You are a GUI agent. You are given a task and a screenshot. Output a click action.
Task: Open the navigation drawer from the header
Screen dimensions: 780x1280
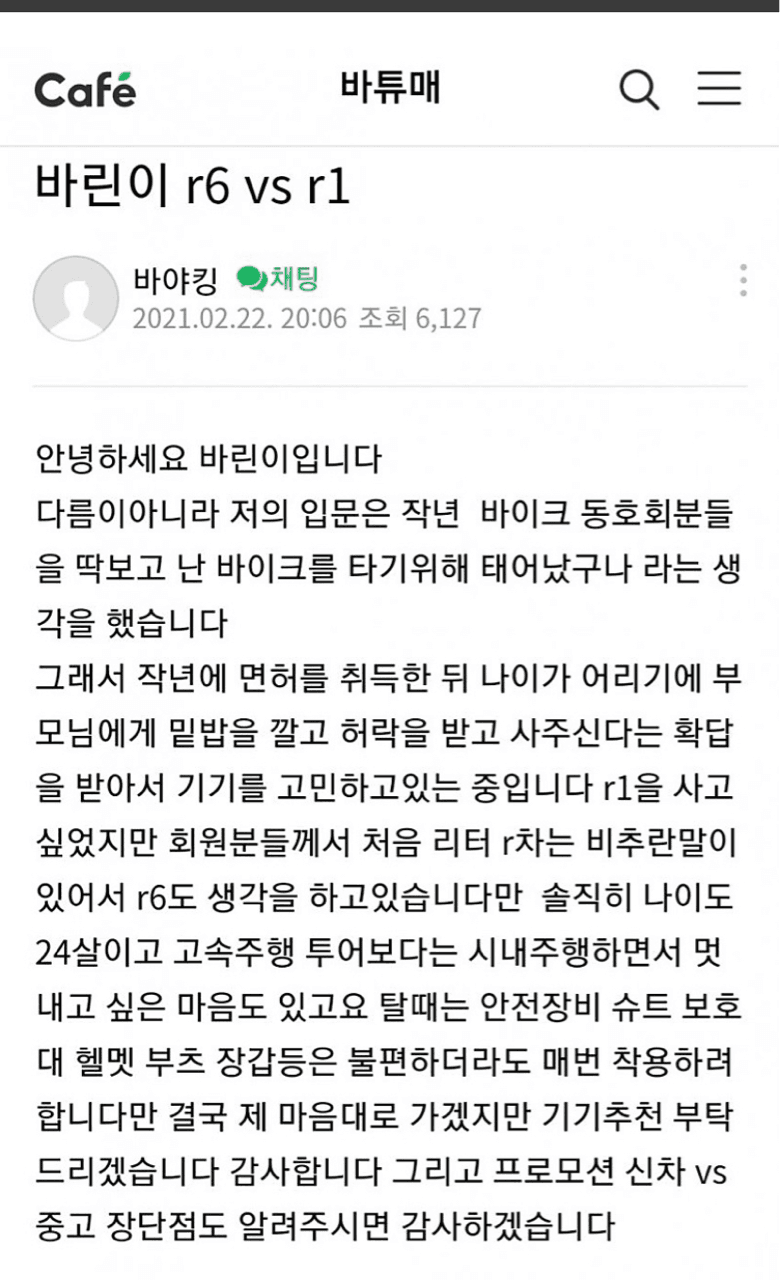pos(719,89)
